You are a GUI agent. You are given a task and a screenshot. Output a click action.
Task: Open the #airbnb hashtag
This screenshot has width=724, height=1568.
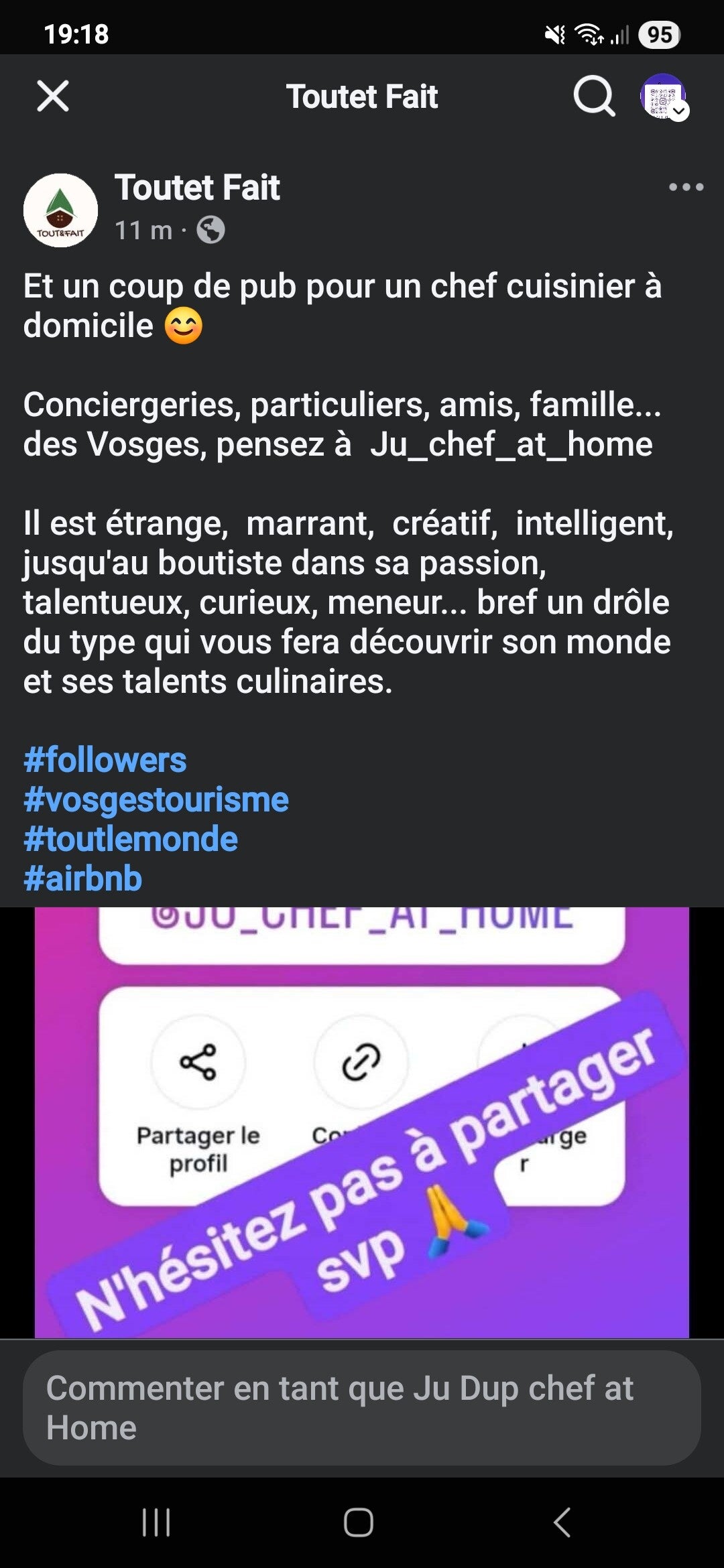coord(83,879)
